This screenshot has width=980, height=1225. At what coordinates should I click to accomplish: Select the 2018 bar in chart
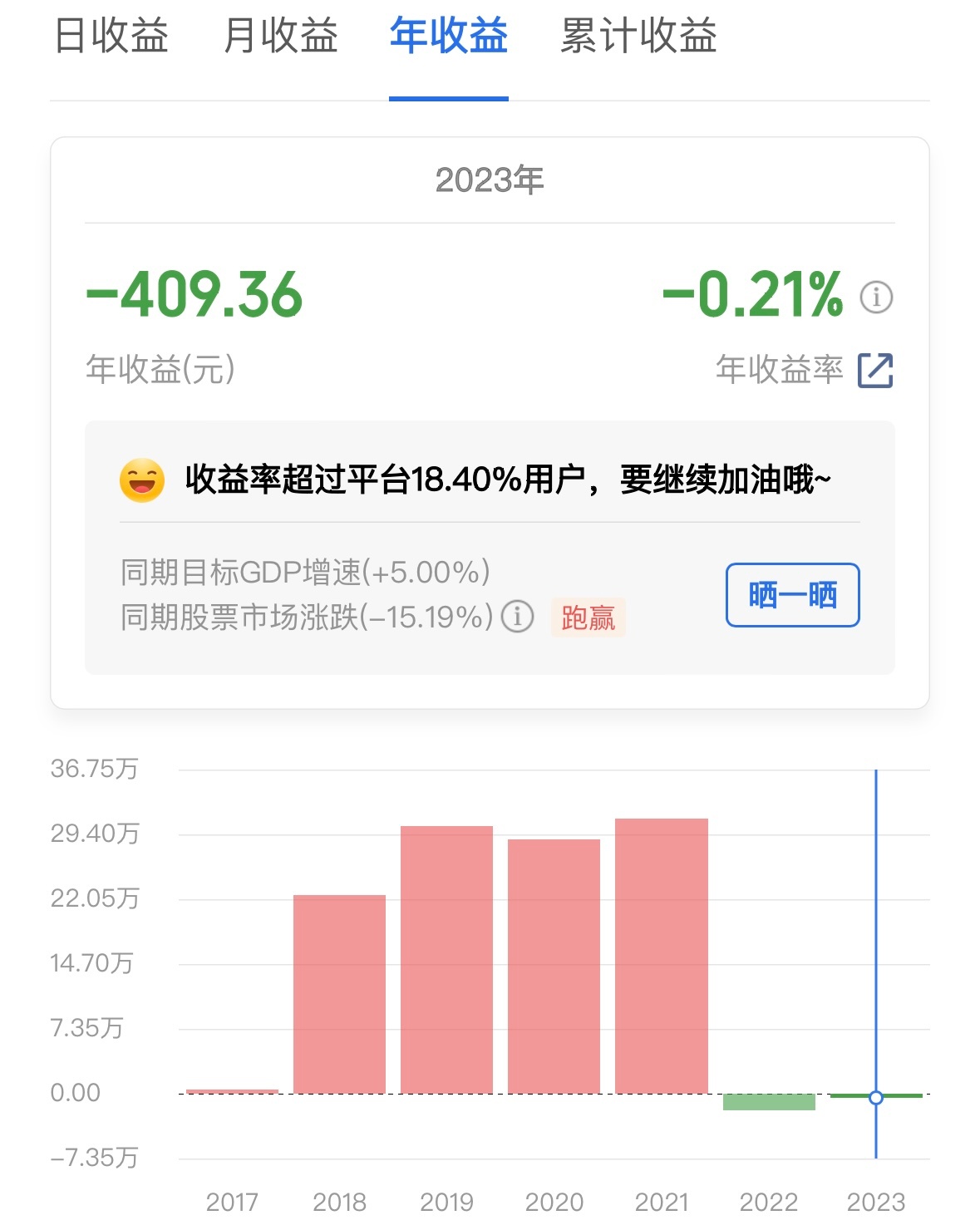click(339, 993)
